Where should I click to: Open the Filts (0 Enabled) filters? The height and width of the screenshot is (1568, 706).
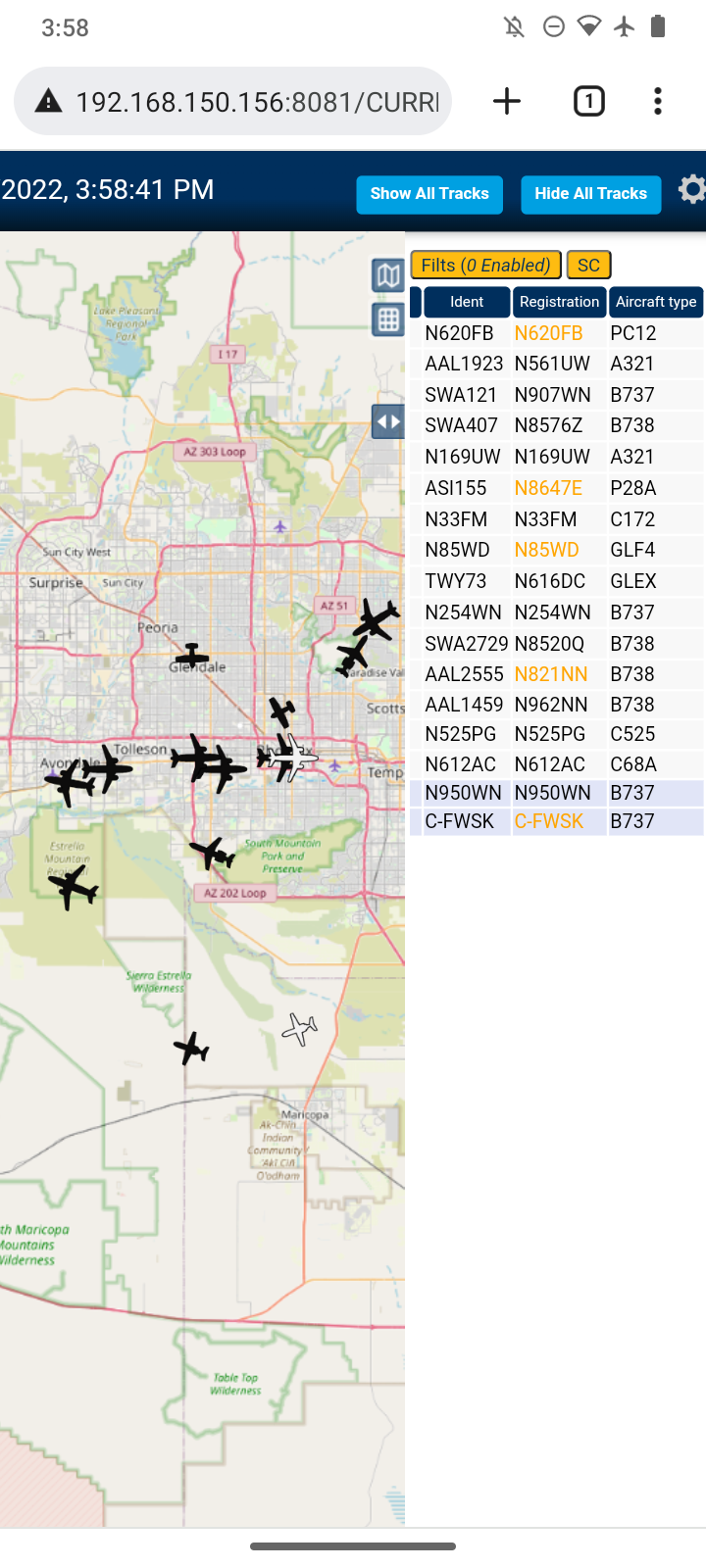485,265
